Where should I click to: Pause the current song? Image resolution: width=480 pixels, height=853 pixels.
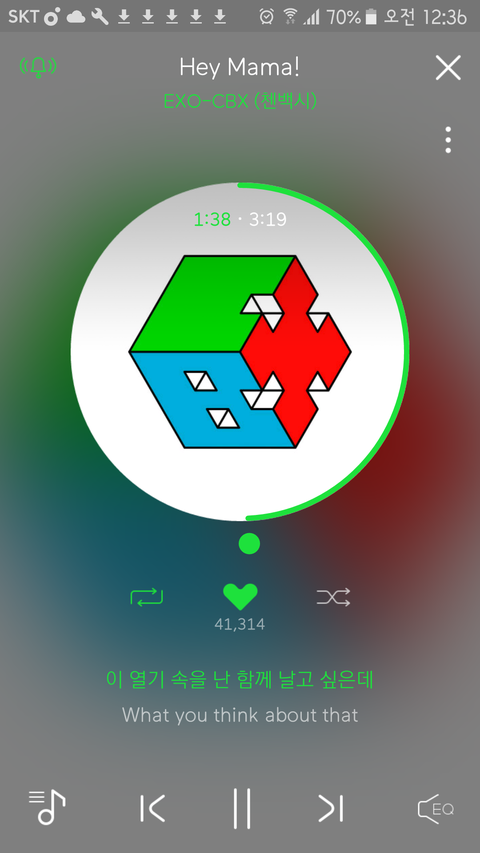[x=242, y=808]
